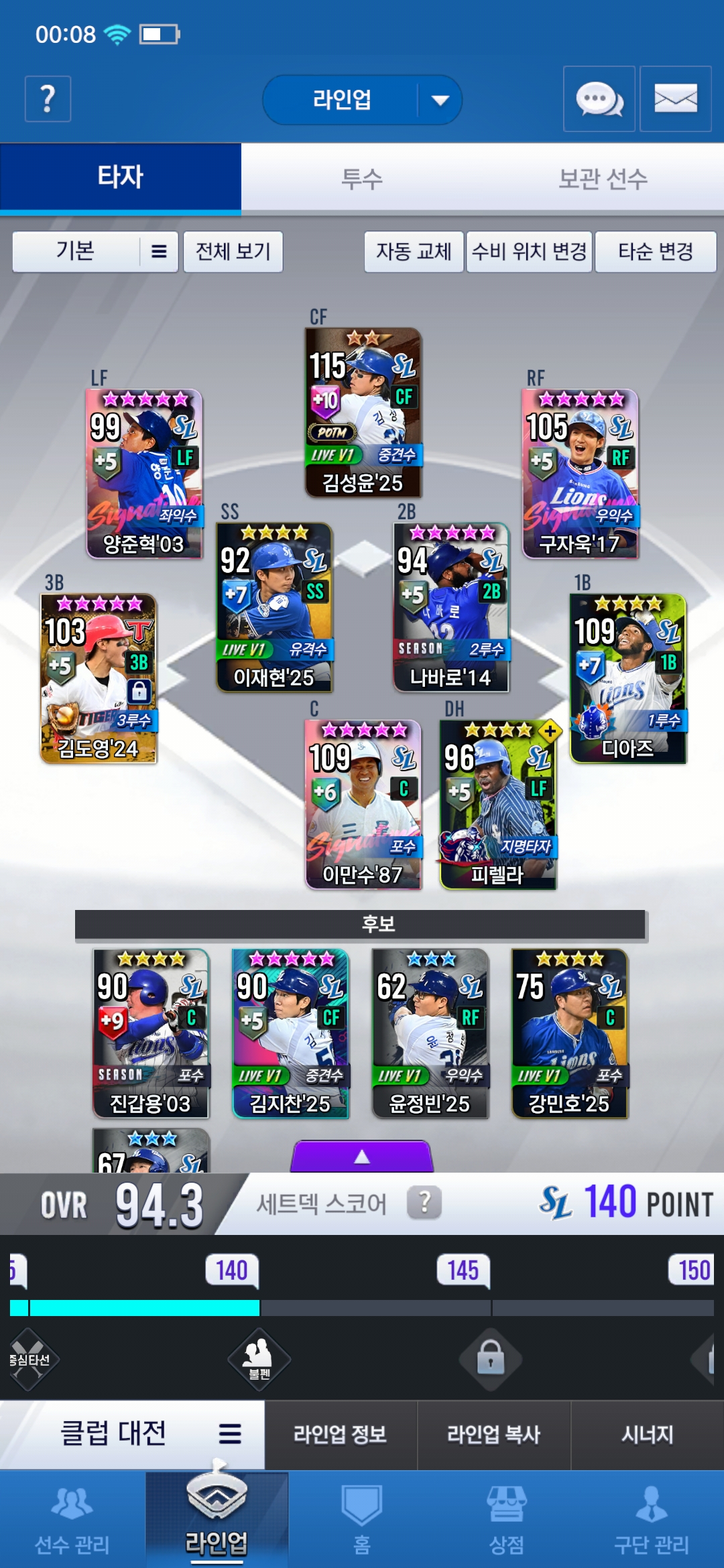Expand the bench list with purple arrow
Image resolution: width=724 pixels, height=1568 pixels.
[x=362, y=1157]
